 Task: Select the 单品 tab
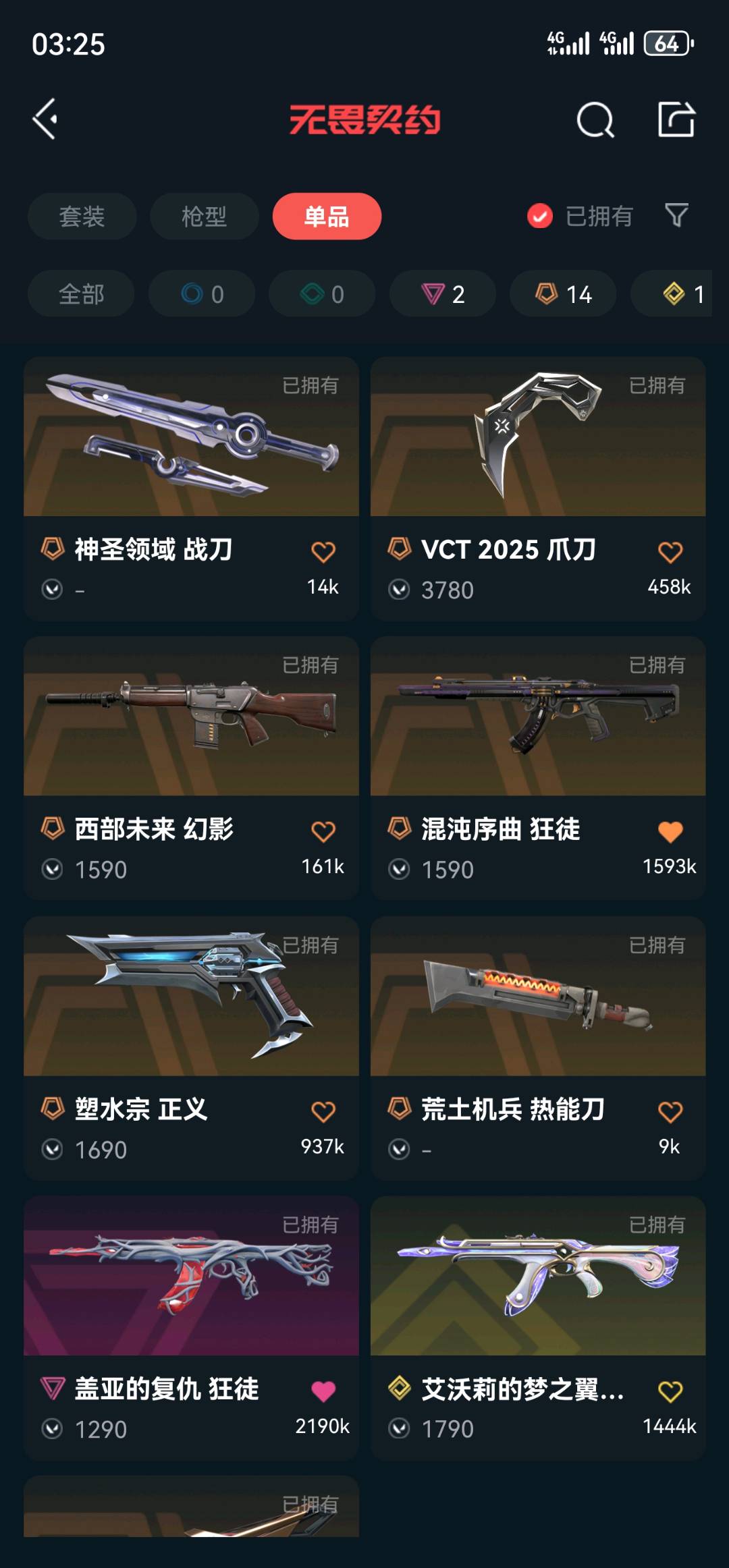pyautogui.click(x=327, y=217)
